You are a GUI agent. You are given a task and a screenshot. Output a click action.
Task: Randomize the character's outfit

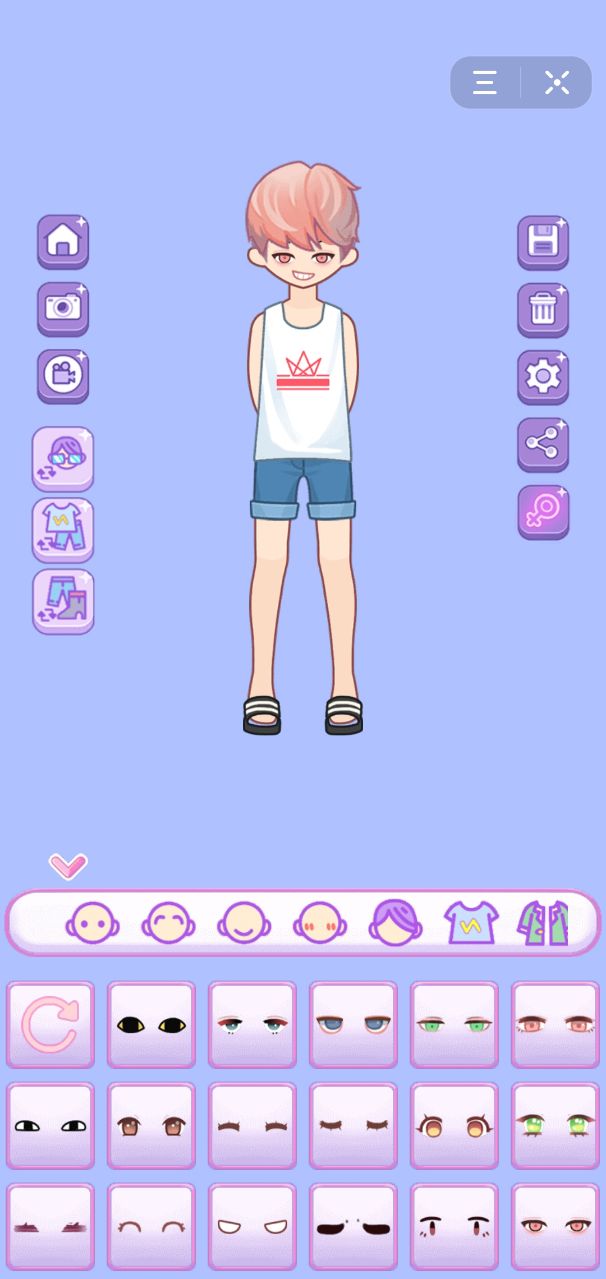click(63, 530)
